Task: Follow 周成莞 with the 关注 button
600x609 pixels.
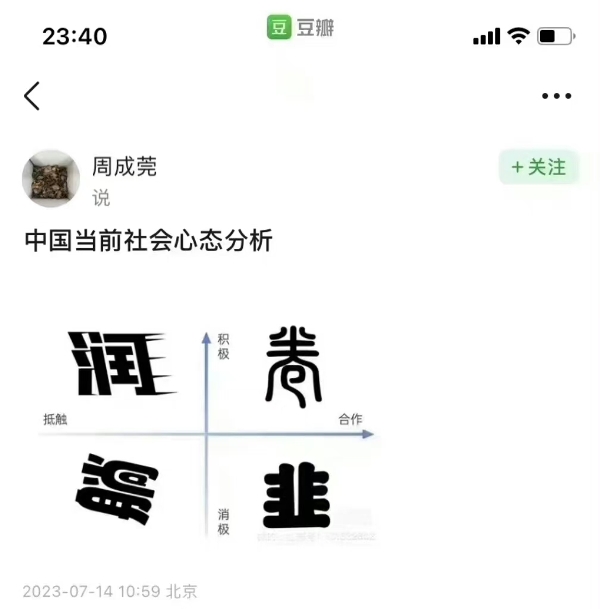Action: pyautogui.click(x=538, y=167)
